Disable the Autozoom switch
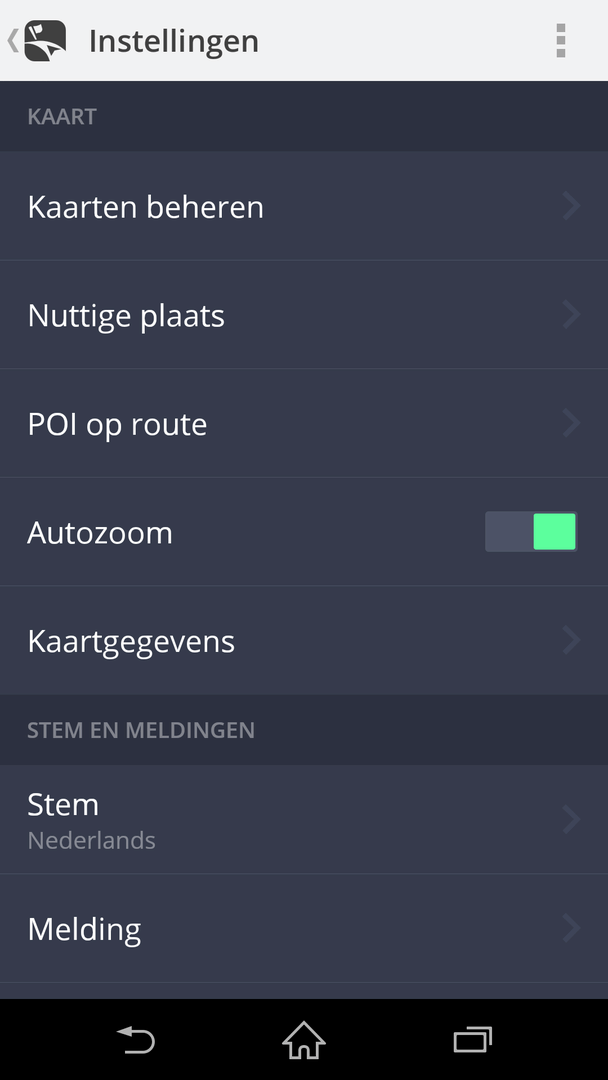Screen dimensions: 608x1080 531,532
